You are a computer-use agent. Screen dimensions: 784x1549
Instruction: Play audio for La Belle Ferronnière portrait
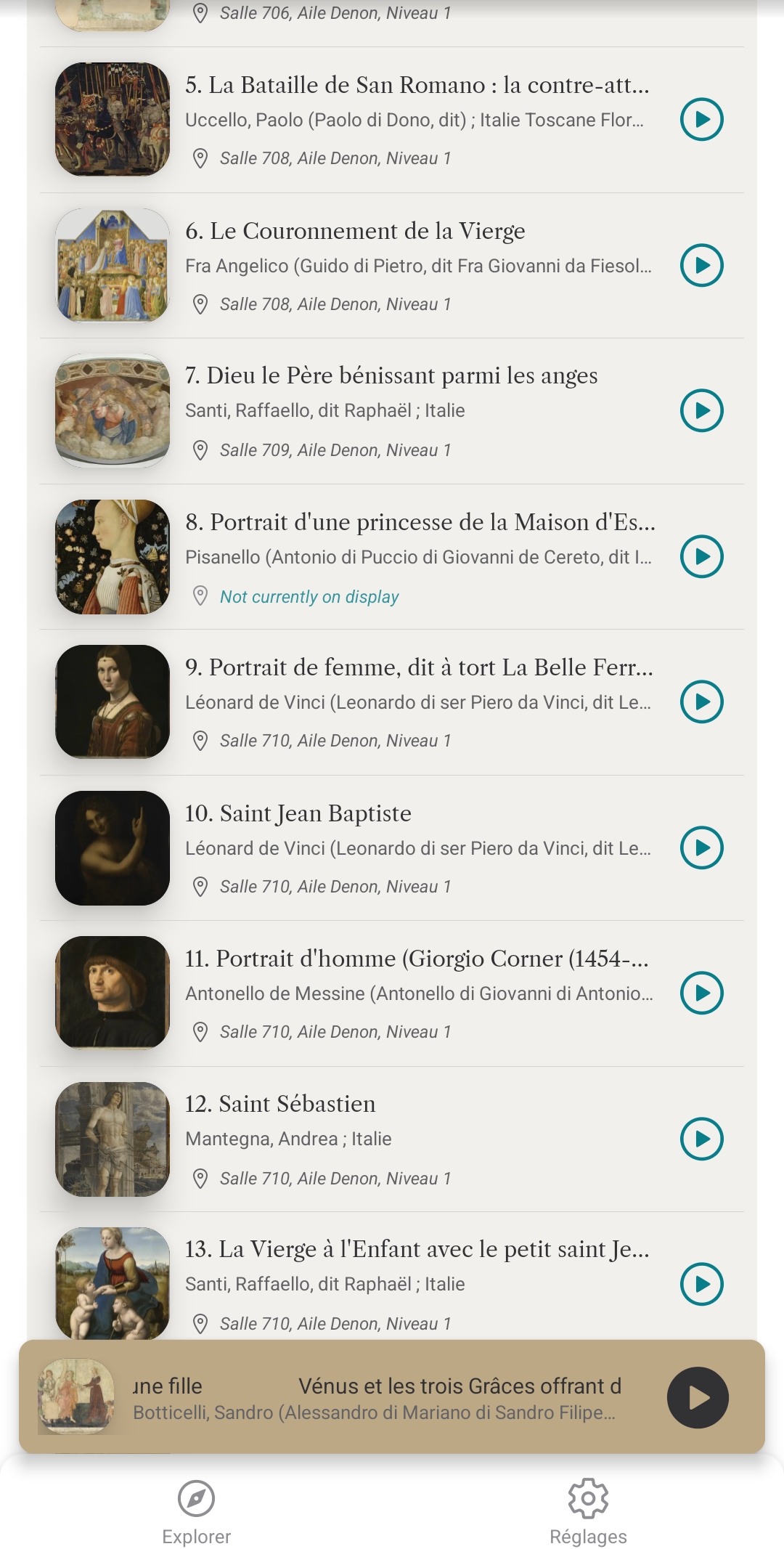(x=701, y=702)
